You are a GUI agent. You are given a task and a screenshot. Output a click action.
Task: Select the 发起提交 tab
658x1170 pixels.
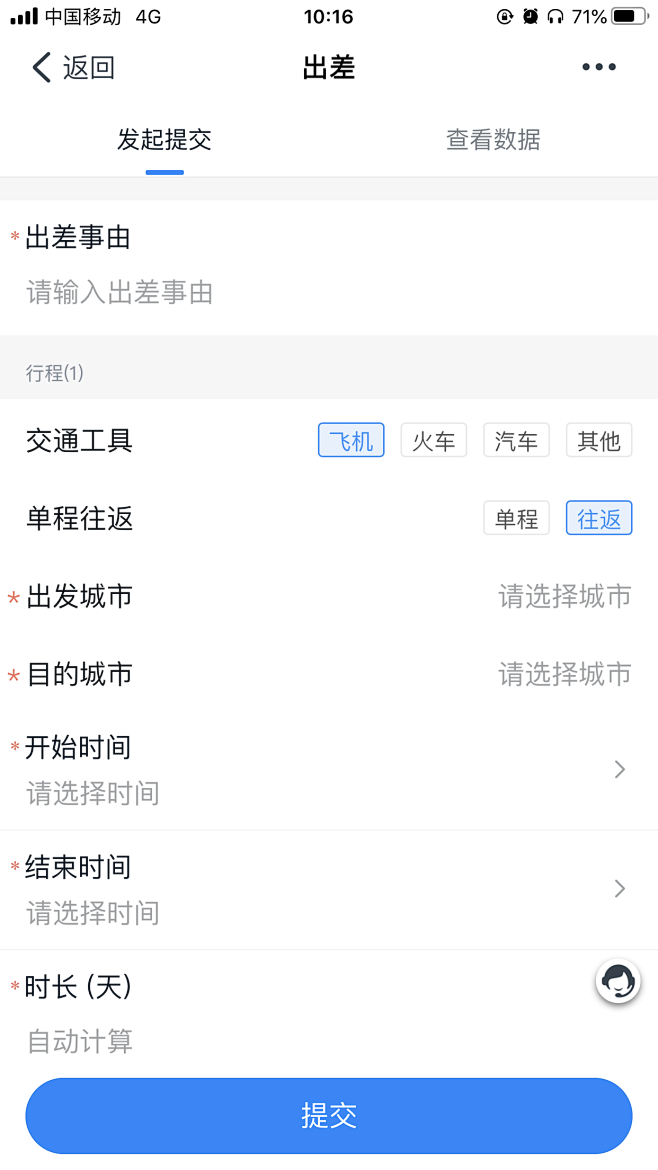coord(164,139)
